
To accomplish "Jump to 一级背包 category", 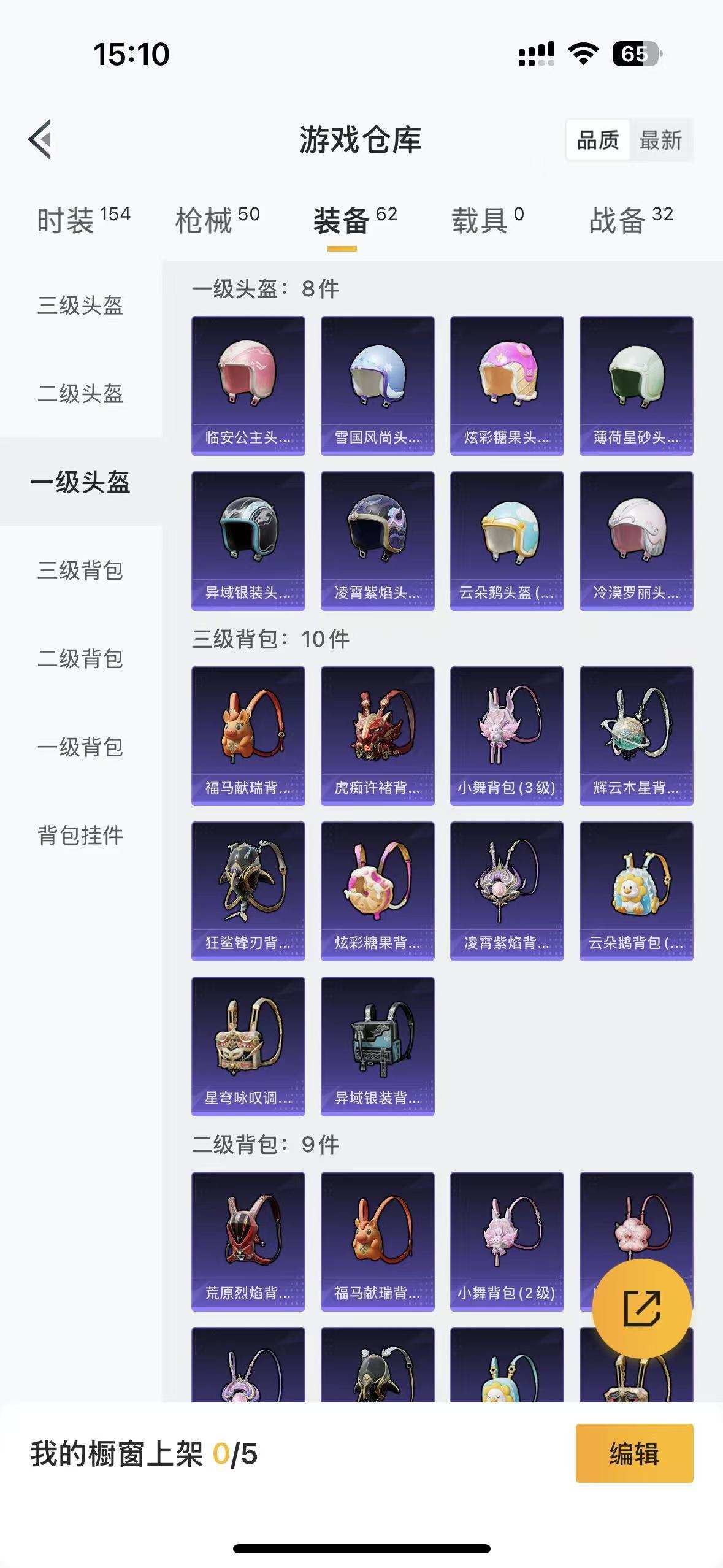I will pos(81,747).
